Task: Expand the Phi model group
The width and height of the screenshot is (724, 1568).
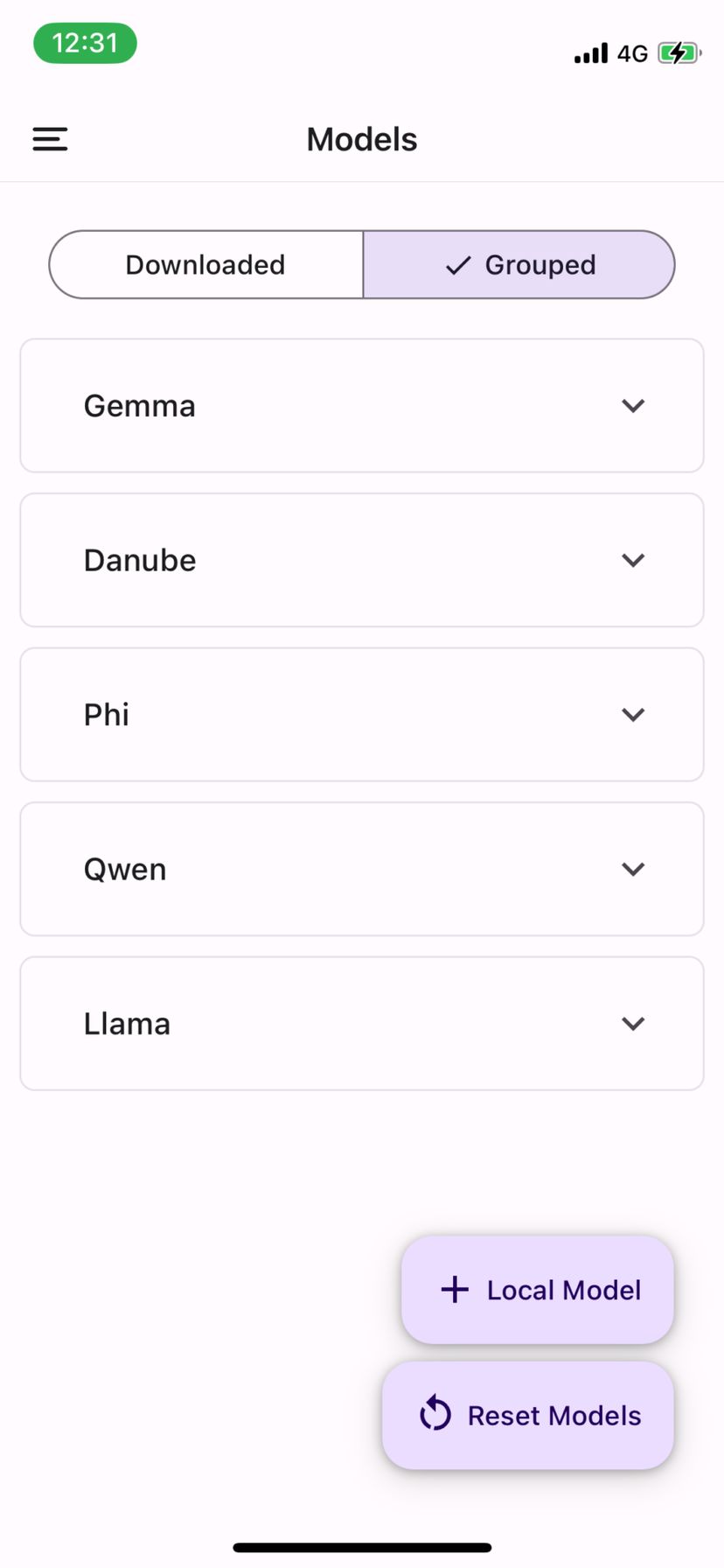Action: pyautogui.click(x=362, y=715)
